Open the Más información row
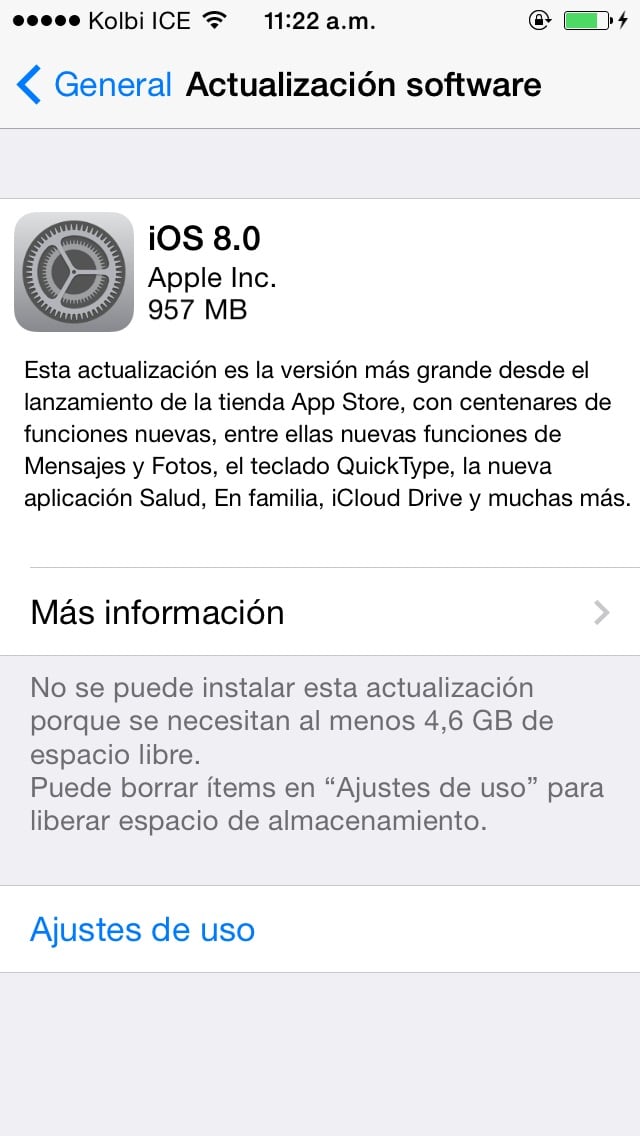640x1136 pixels. [320, 612]
